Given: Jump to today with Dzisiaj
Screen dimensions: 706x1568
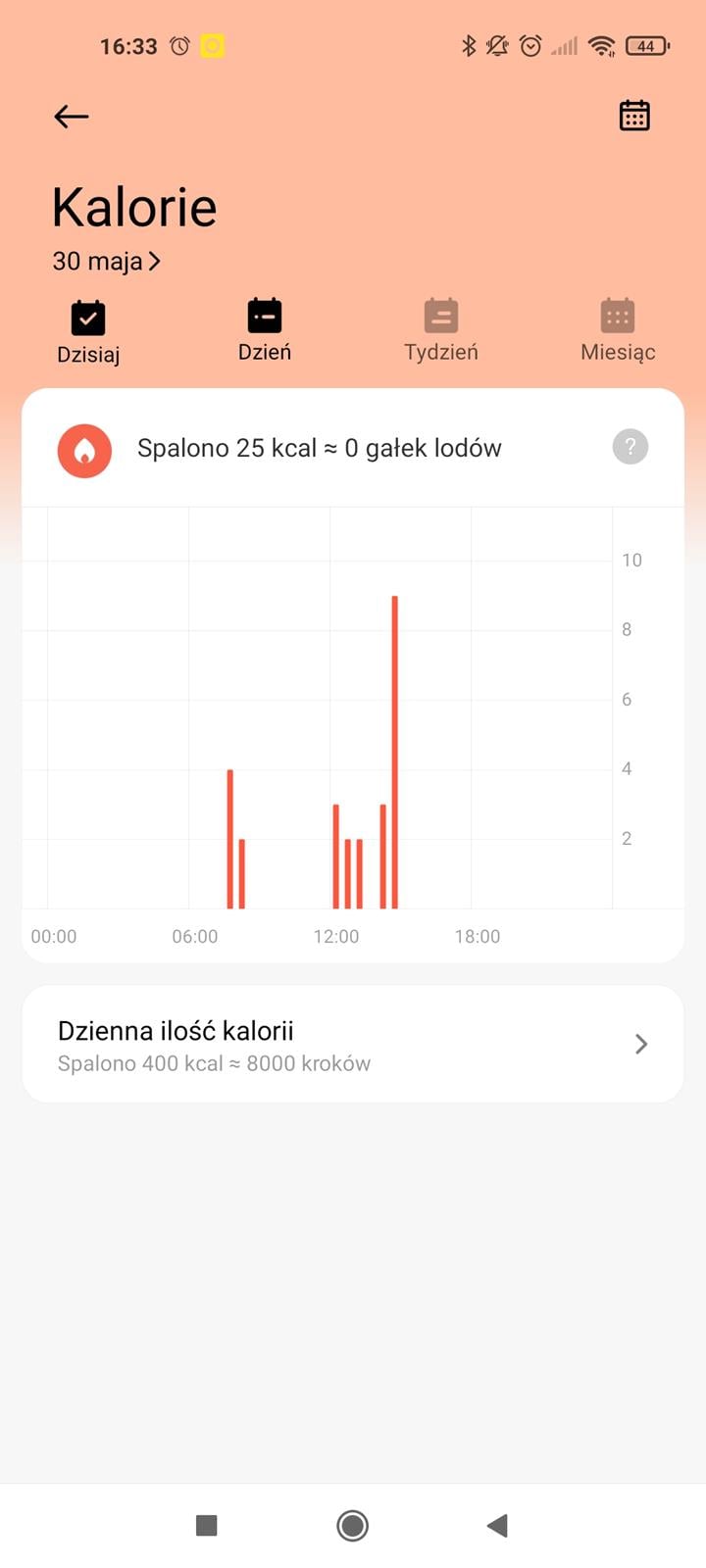Looking at the screenshot, I should click(x=88, y=332).
